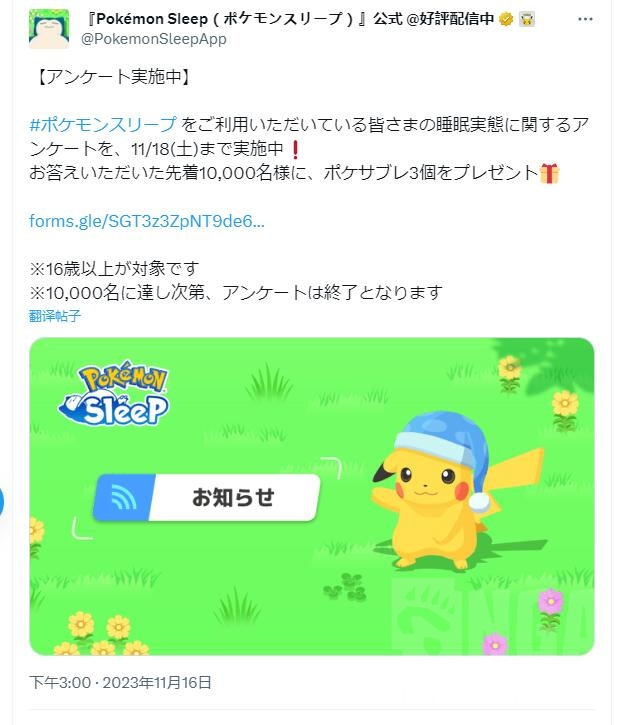Follow the forms.gle survey link
Viewport: 629px width, 725px height.
(147, 220)
